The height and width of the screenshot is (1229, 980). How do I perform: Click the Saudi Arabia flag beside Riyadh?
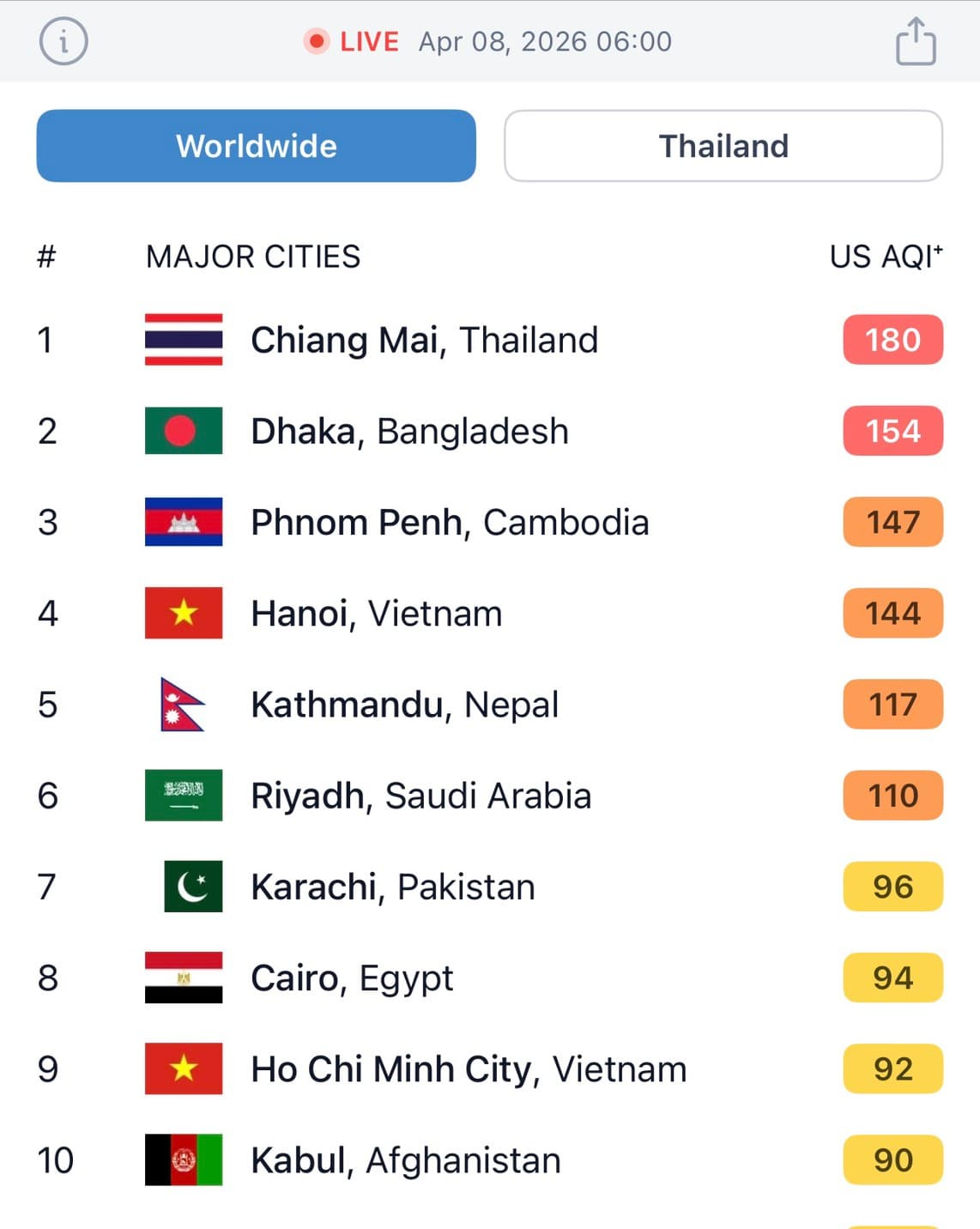183,795
